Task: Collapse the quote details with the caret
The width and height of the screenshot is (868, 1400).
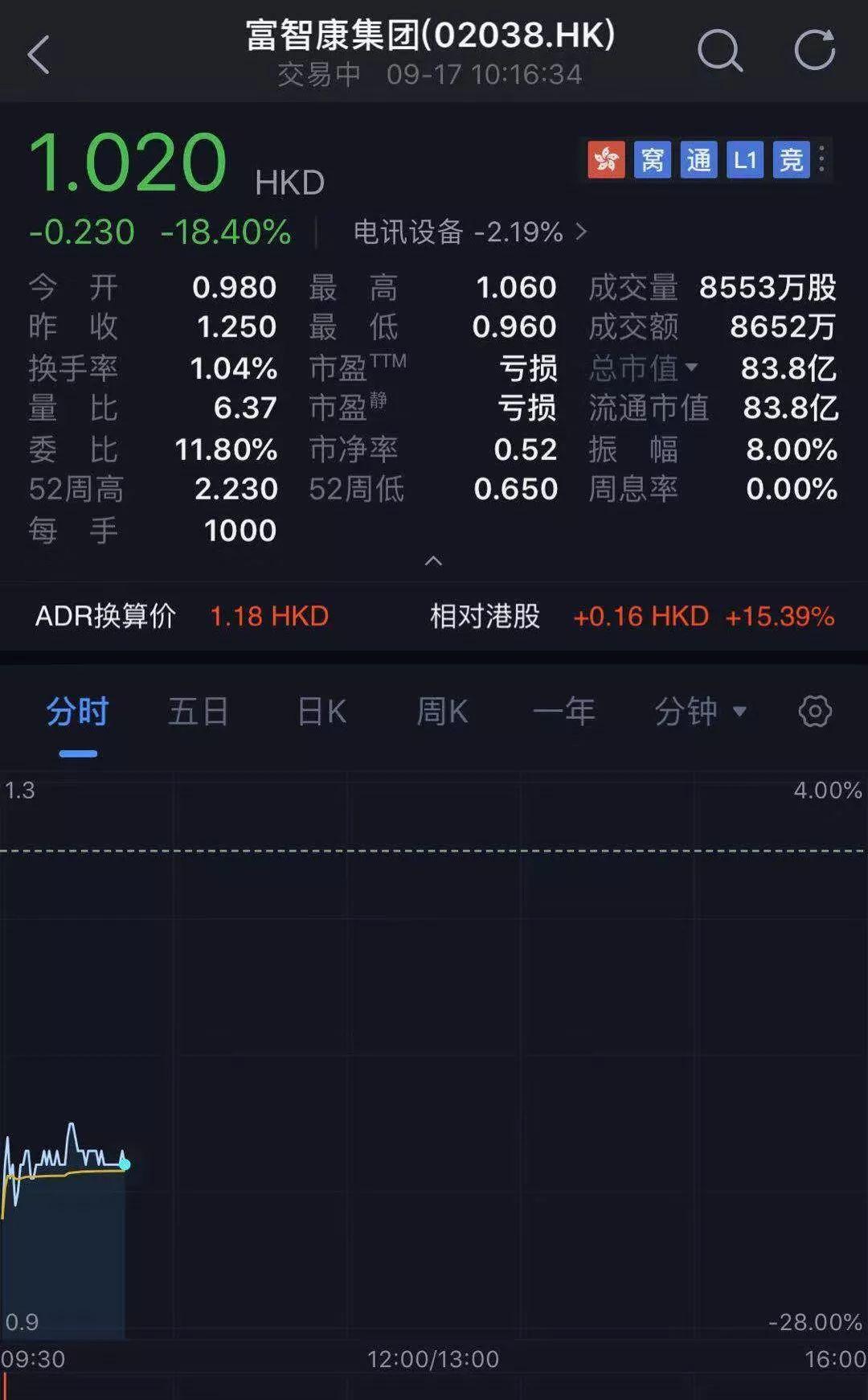Action: click(x=433, y=560)
